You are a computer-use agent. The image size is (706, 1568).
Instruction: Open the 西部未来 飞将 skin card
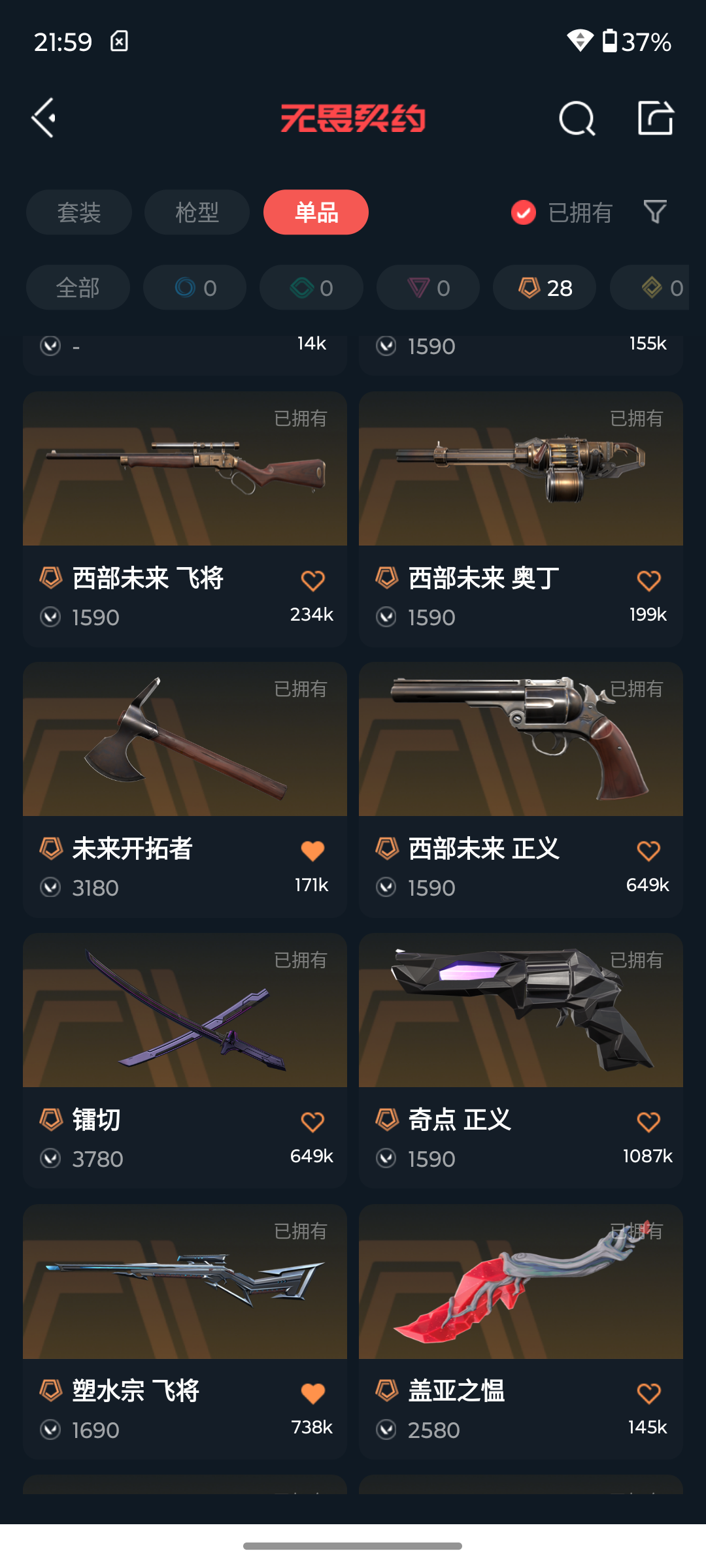[x=185, y=519]
